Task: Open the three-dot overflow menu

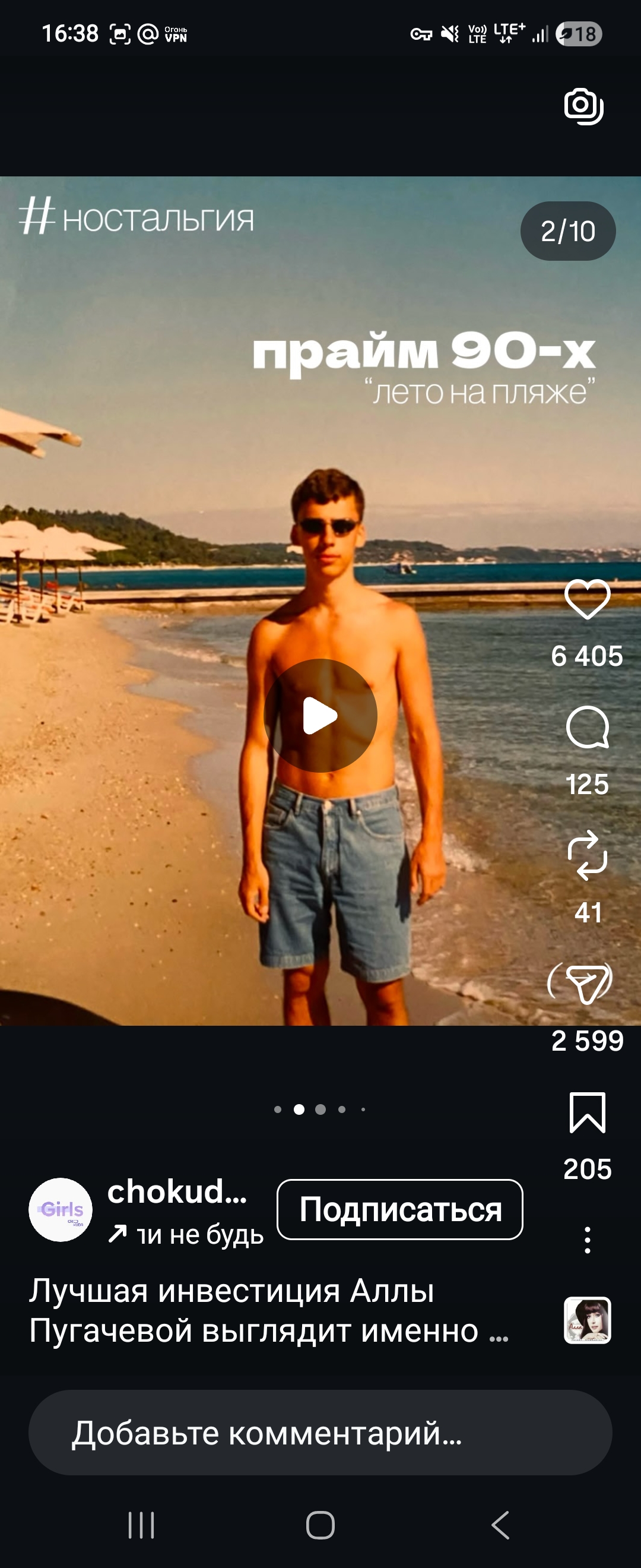Action: (587, 1240)
